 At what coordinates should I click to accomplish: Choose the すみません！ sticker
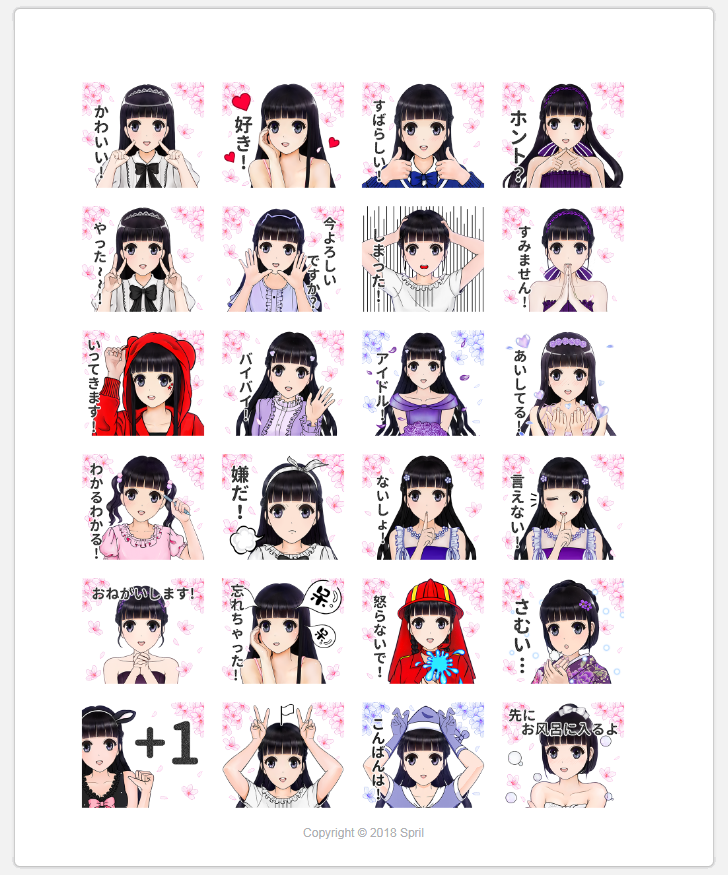[563, 259]
